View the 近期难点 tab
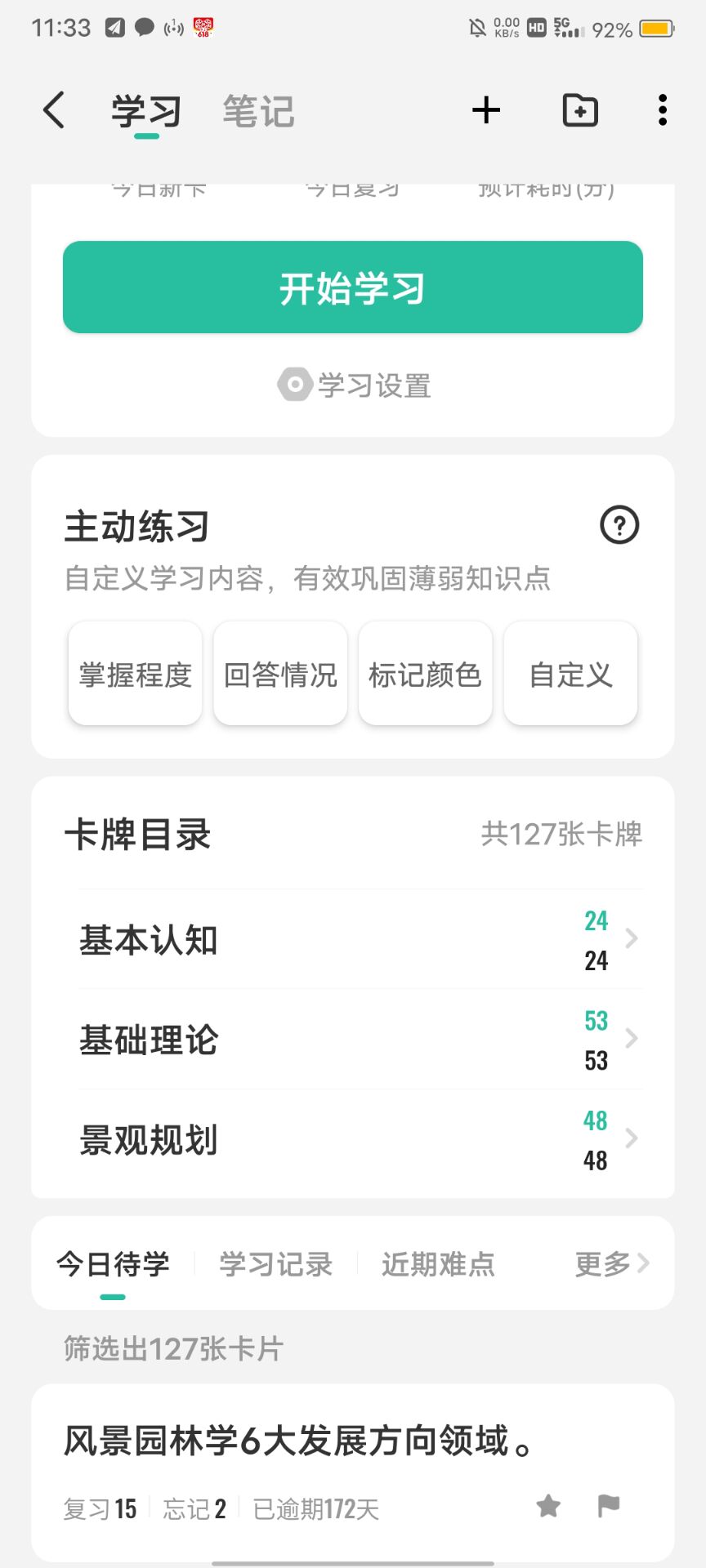 coord(438,1264)
